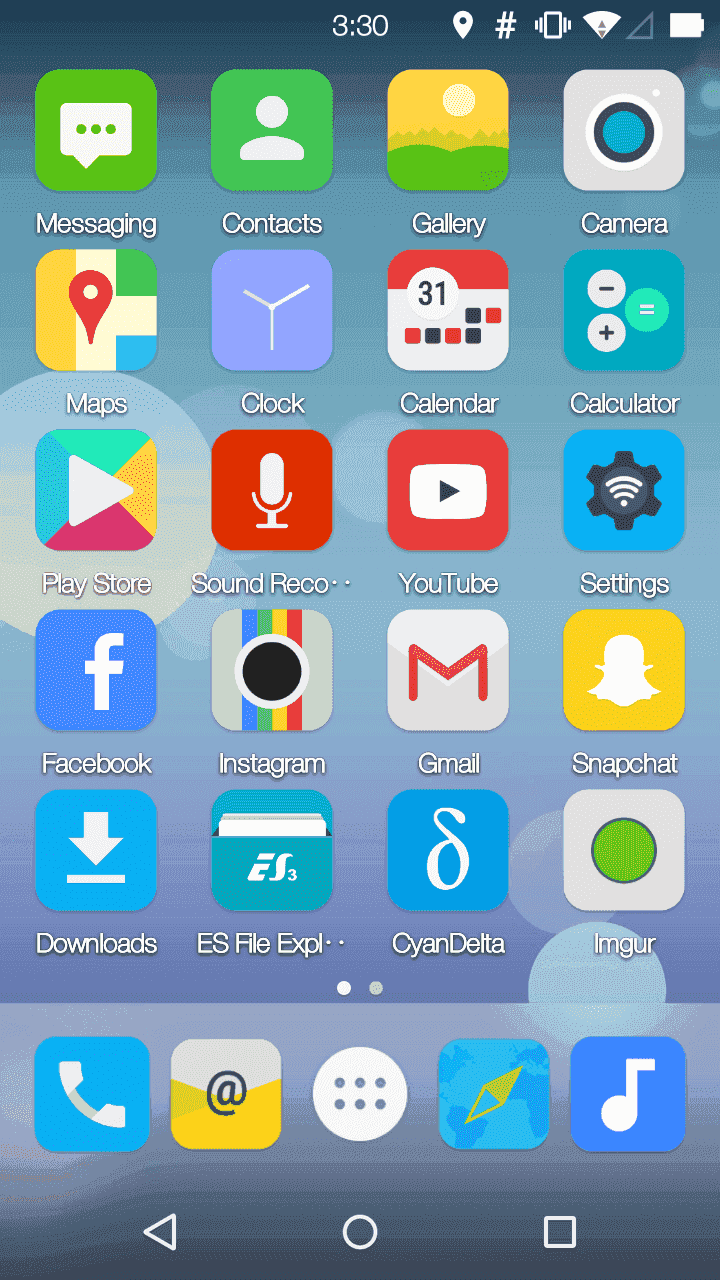Open the Play Store
The image size is (720, 1280).
(96, 490)
